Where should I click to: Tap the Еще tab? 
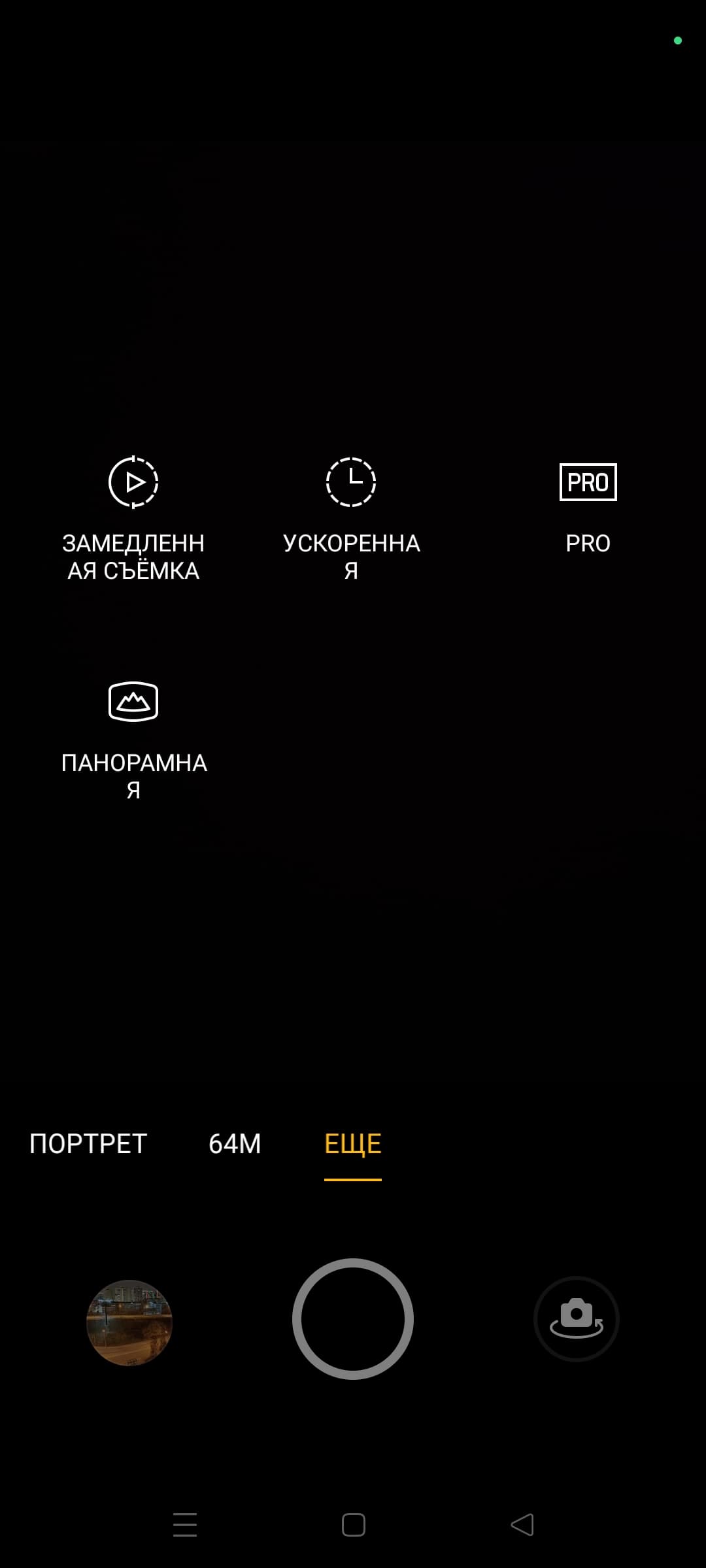pyautogui.click(x=352, y=1144)
